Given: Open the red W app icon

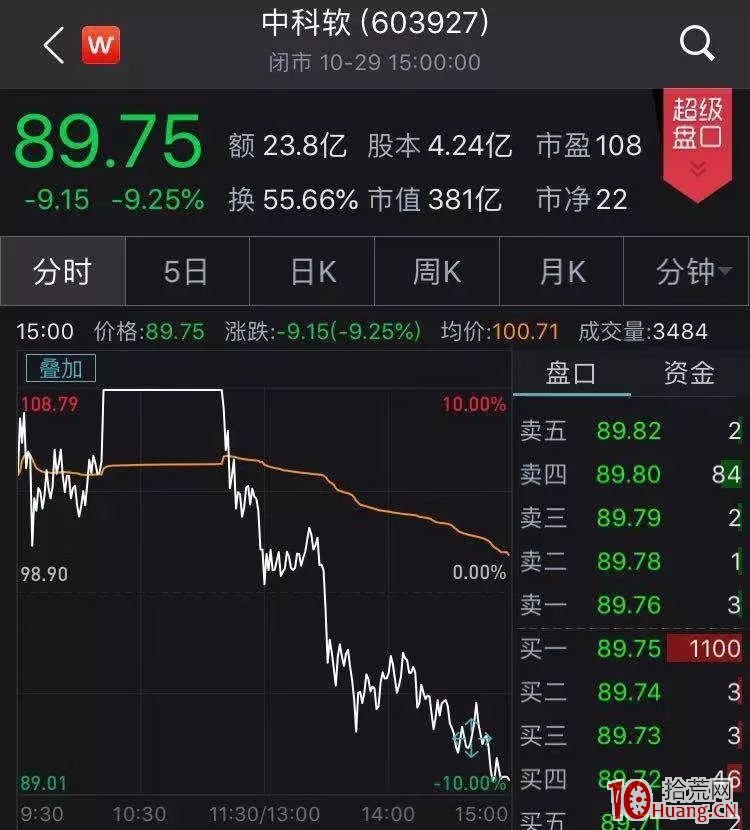Looking at the screenshot, I should 100,45.
